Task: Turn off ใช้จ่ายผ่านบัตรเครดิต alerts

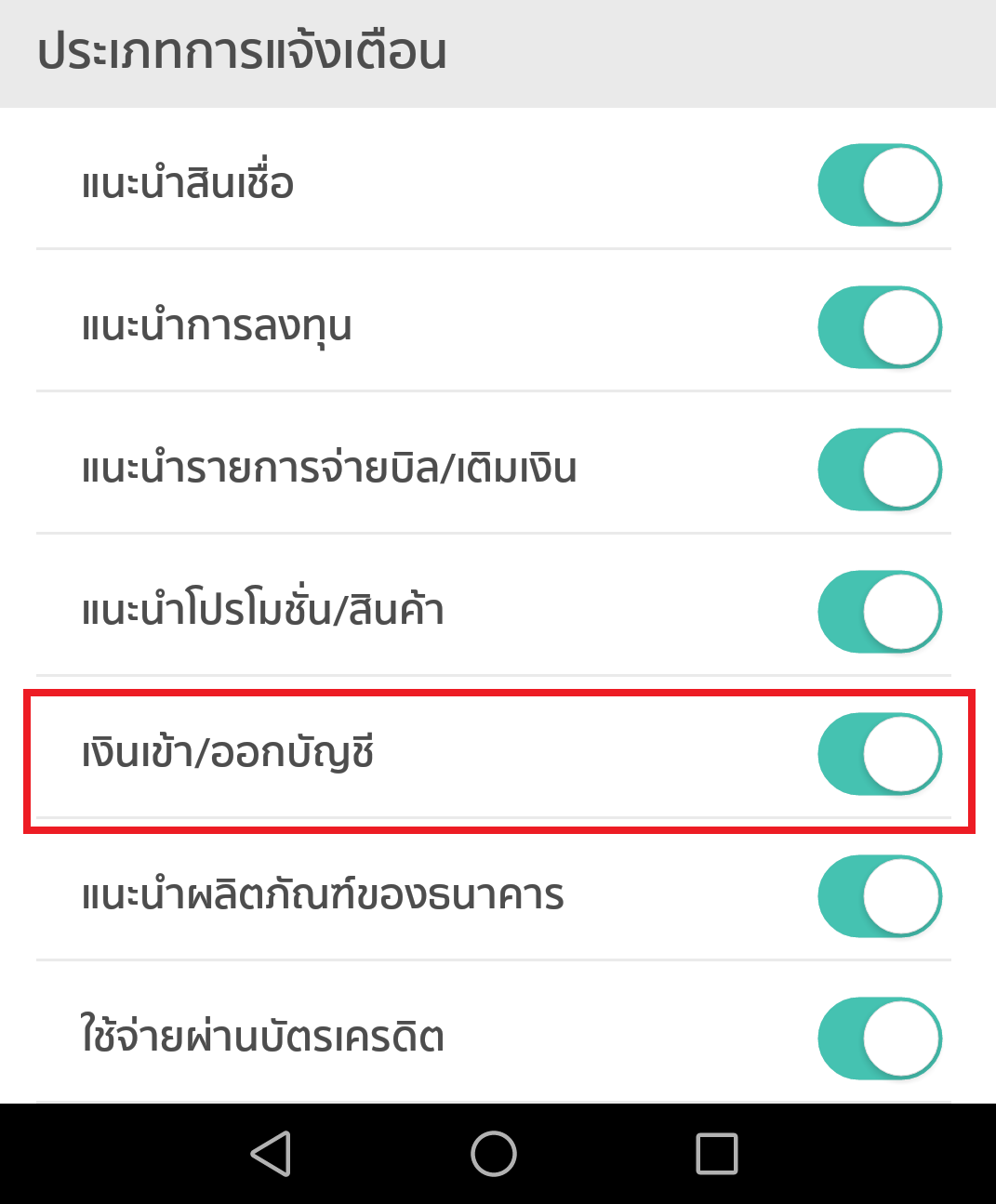Action: tap(879, 1039)
